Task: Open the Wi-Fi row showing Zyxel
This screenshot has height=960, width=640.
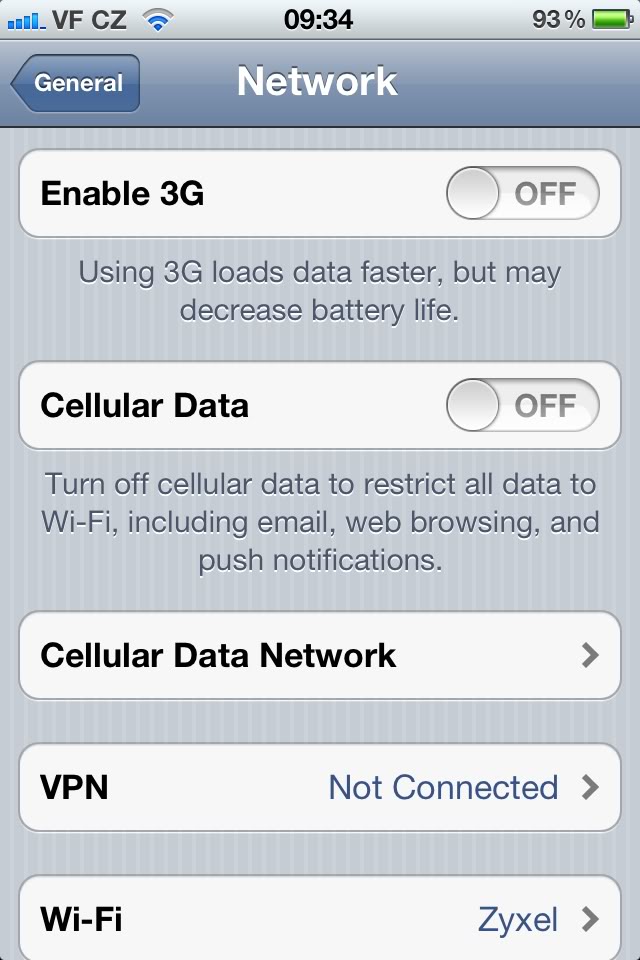Action: 320,918
